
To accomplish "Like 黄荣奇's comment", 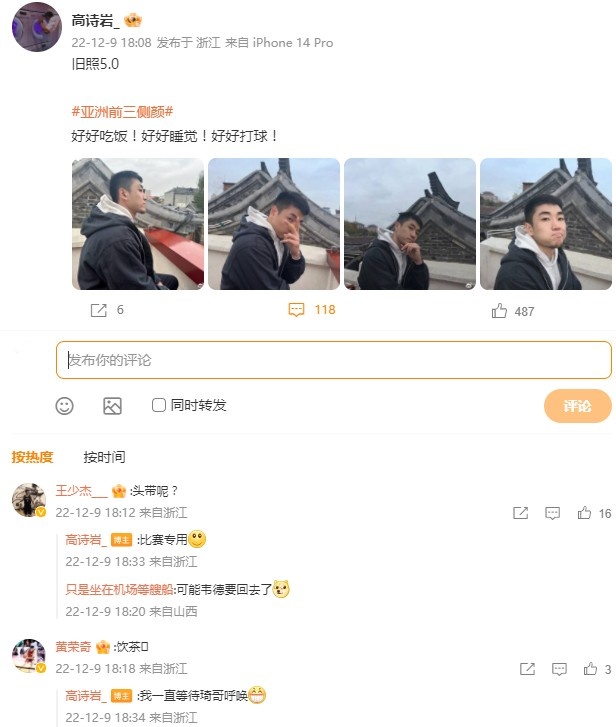I will (588, 669).
